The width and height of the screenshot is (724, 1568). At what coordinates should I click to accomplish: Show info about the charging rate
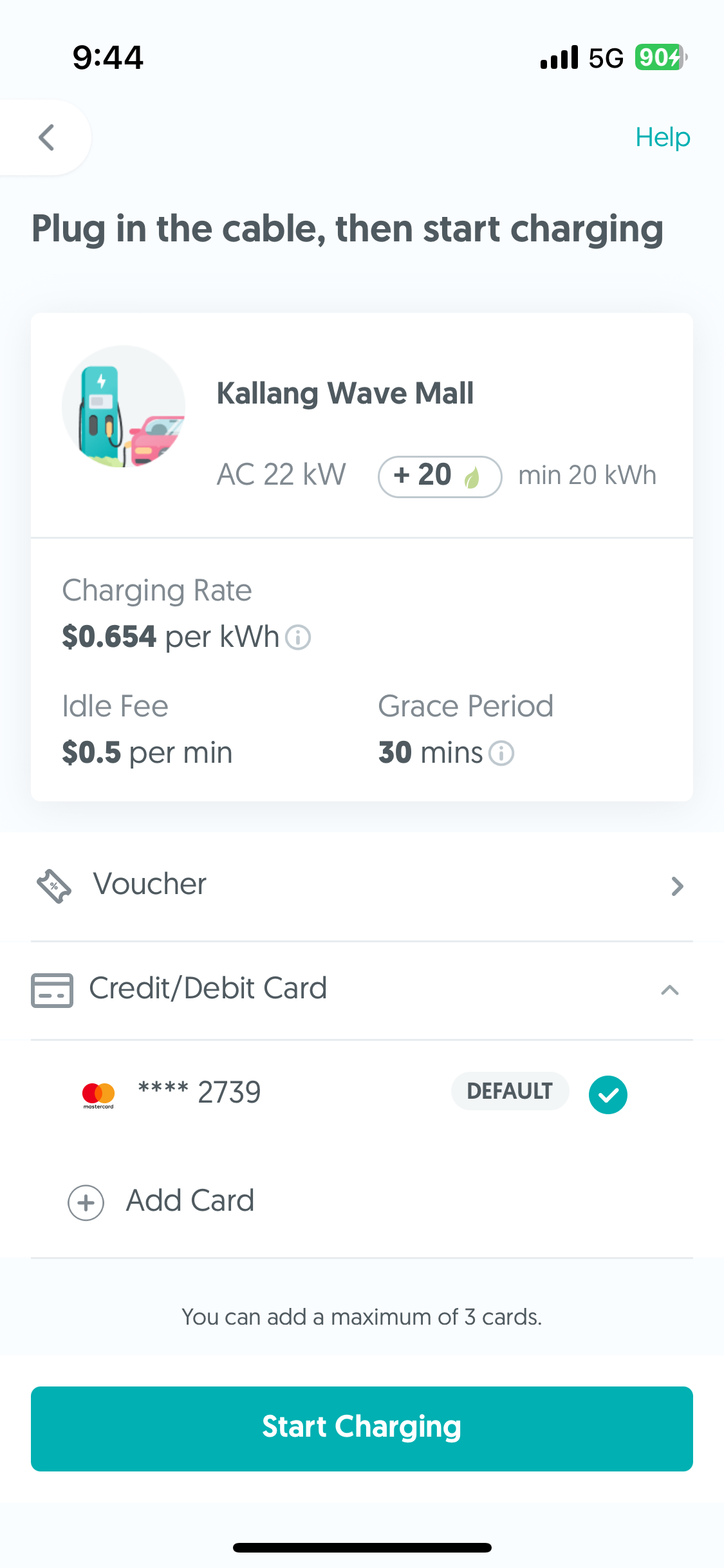[298, 637]
